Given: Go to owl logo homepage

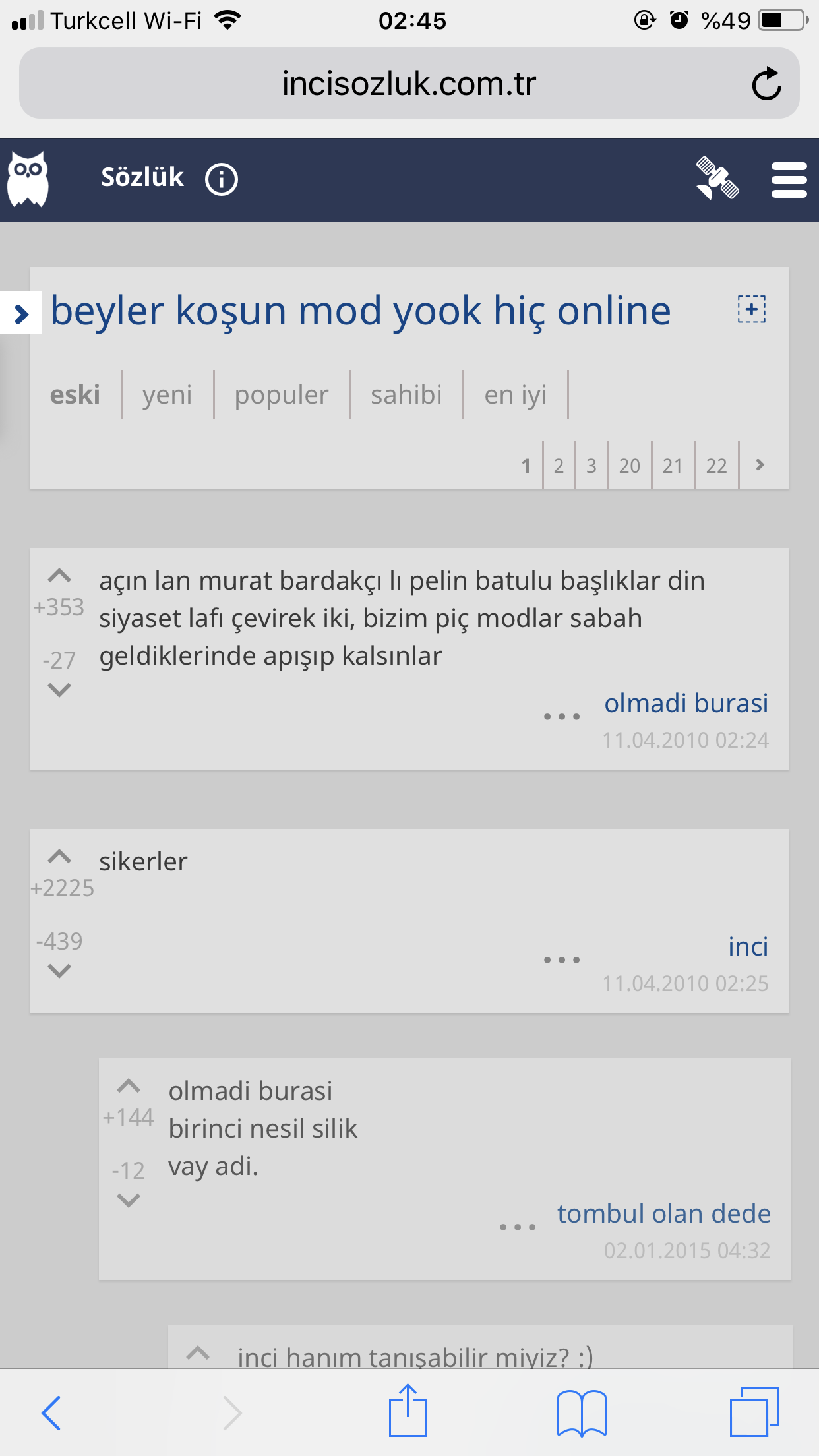Looking at the screenshot, I should tap(28, 179).
